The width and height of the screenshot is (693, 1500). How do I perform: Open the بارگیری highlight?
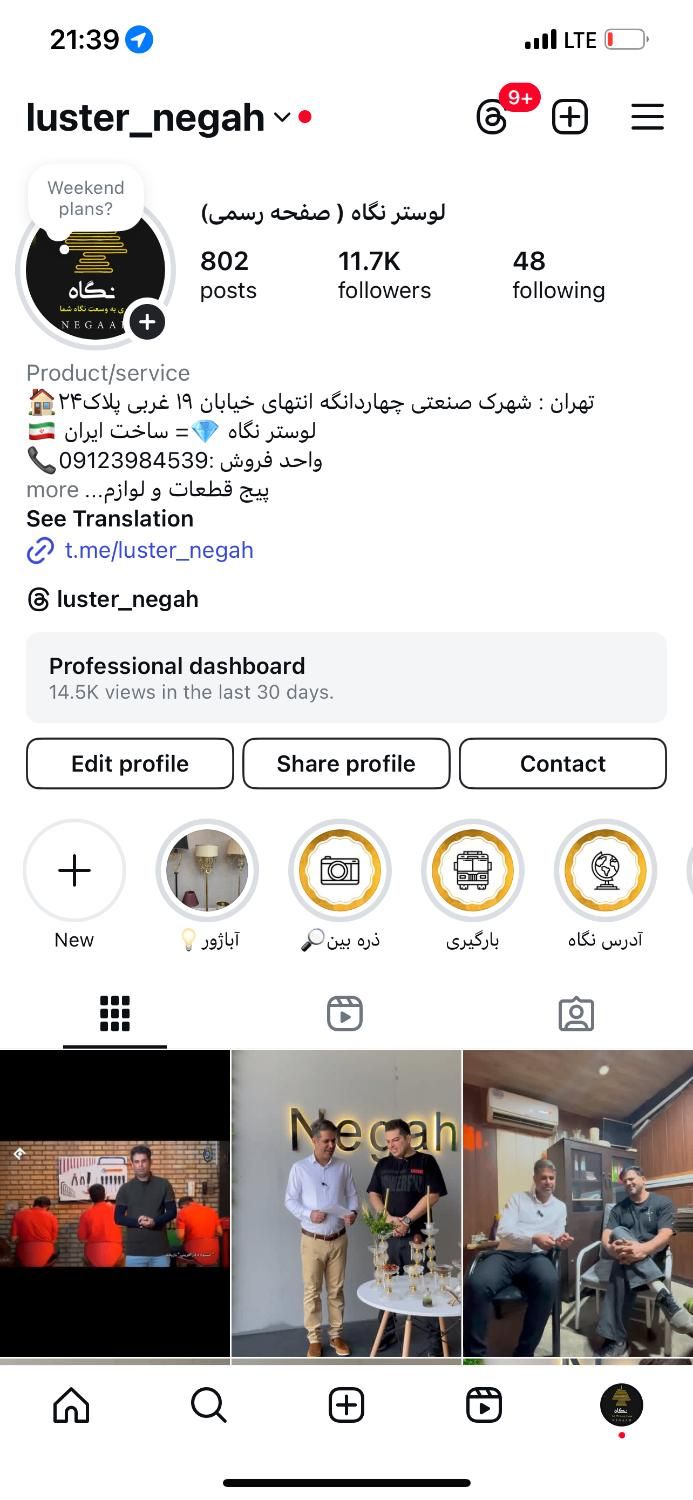[472, 871]
